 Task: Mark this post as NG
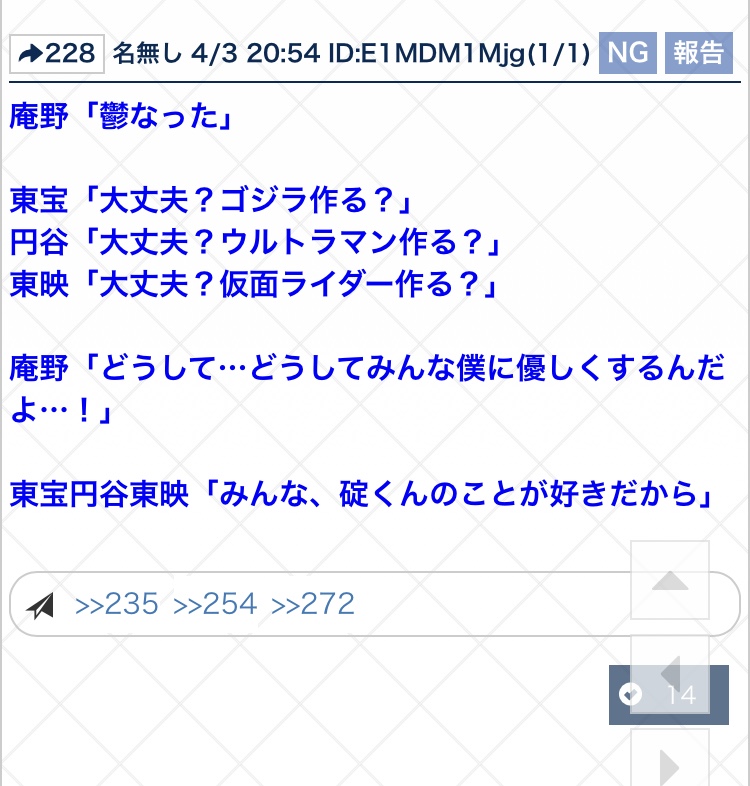click(627, 53)
